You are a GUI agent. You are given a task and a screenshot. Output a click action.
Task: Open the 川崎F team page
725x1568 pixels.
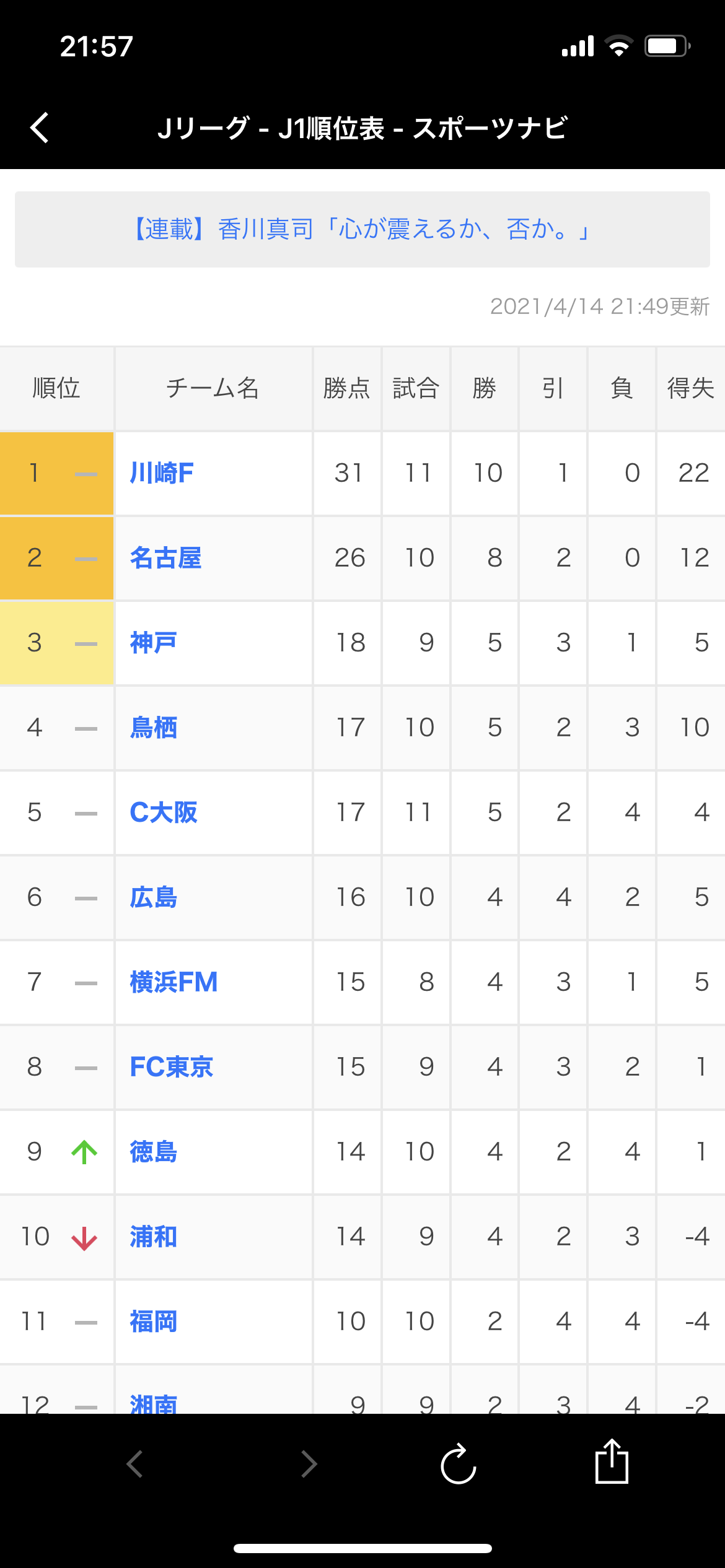point(162,473)
